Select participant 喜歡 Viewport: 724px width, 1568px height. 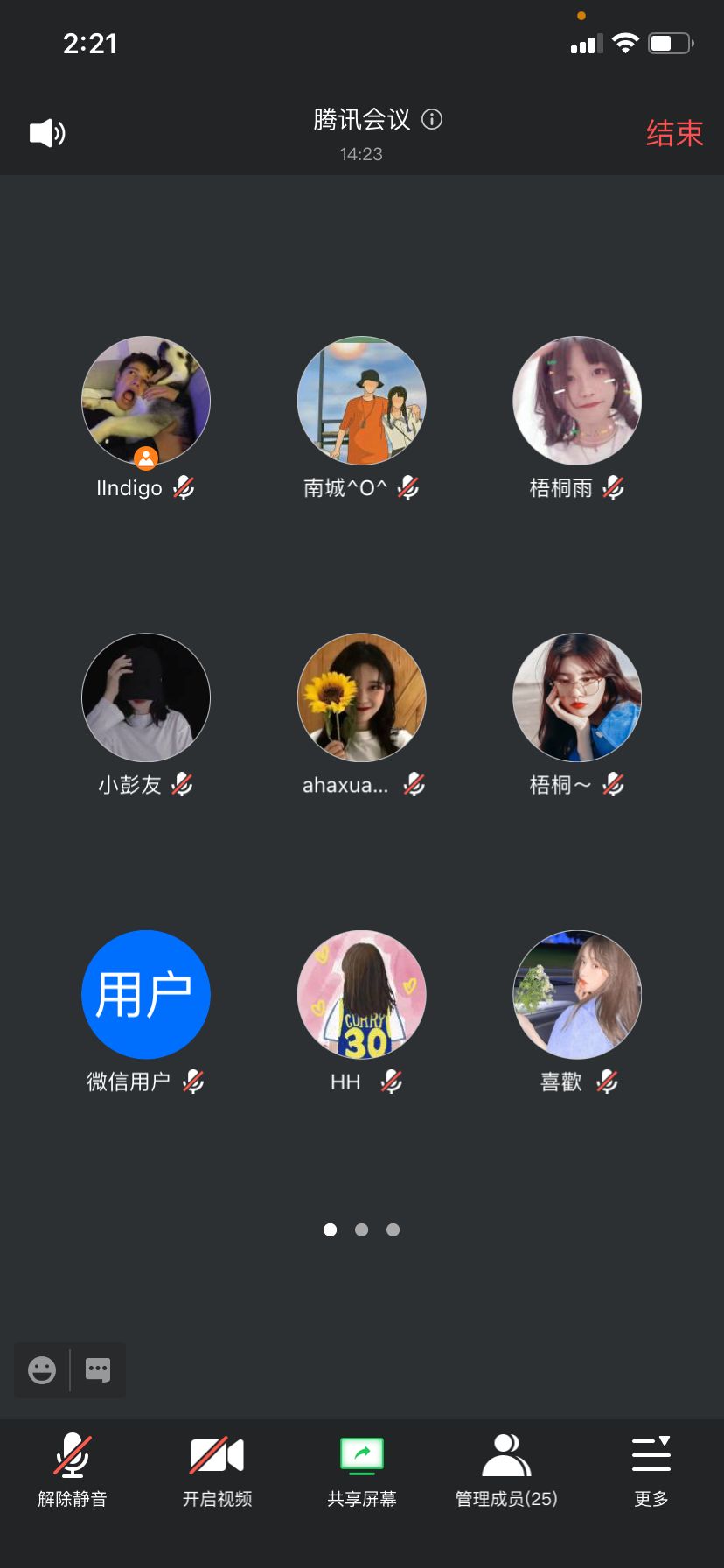point(577,994)
